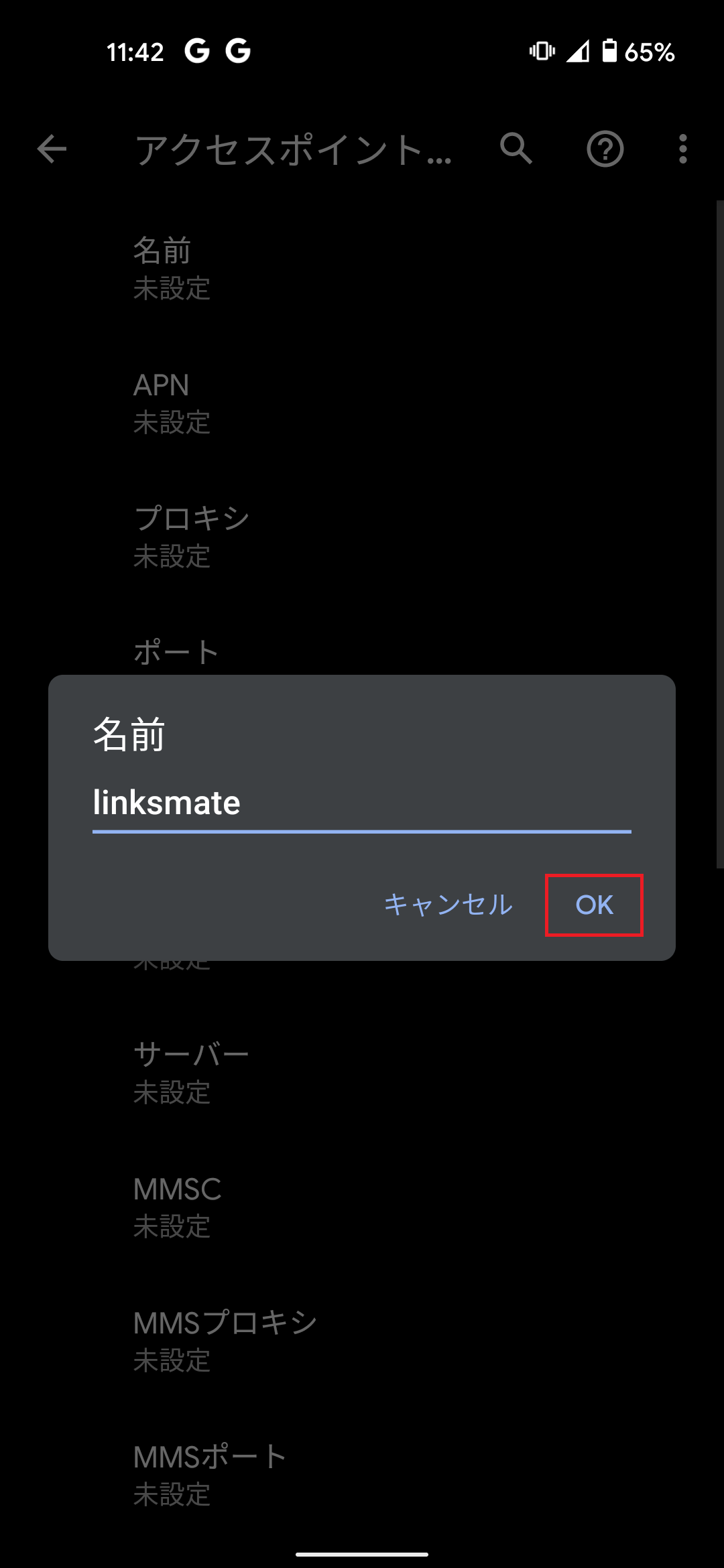The height and width of the screenshot is (1568, 724).
Task: Tap the battery indicator in the status bar
Action: (609, 52)
